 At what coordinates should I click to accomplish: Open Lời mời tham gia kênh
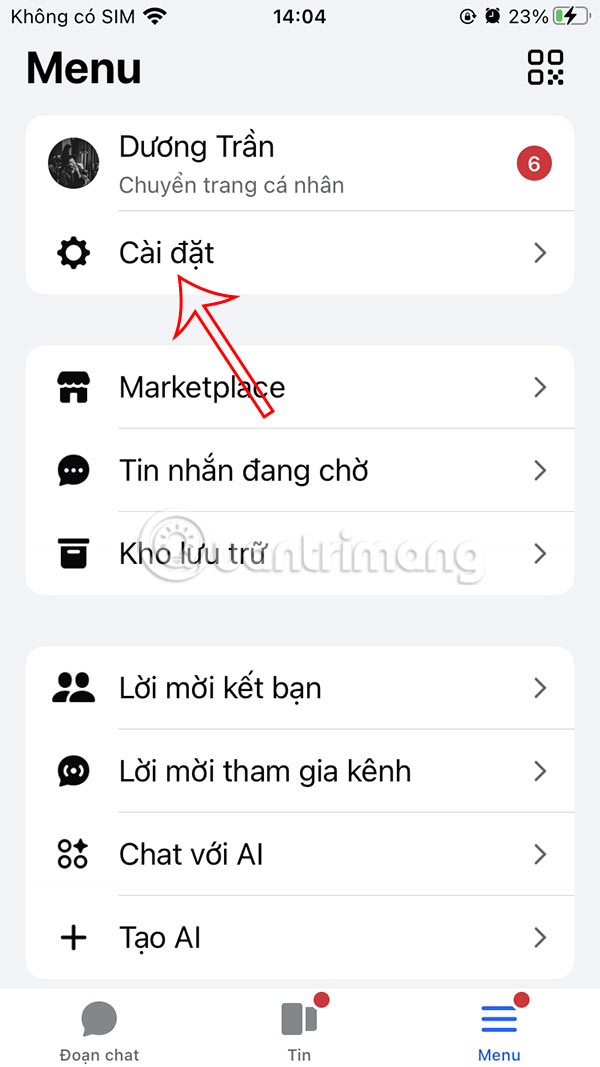300,771
